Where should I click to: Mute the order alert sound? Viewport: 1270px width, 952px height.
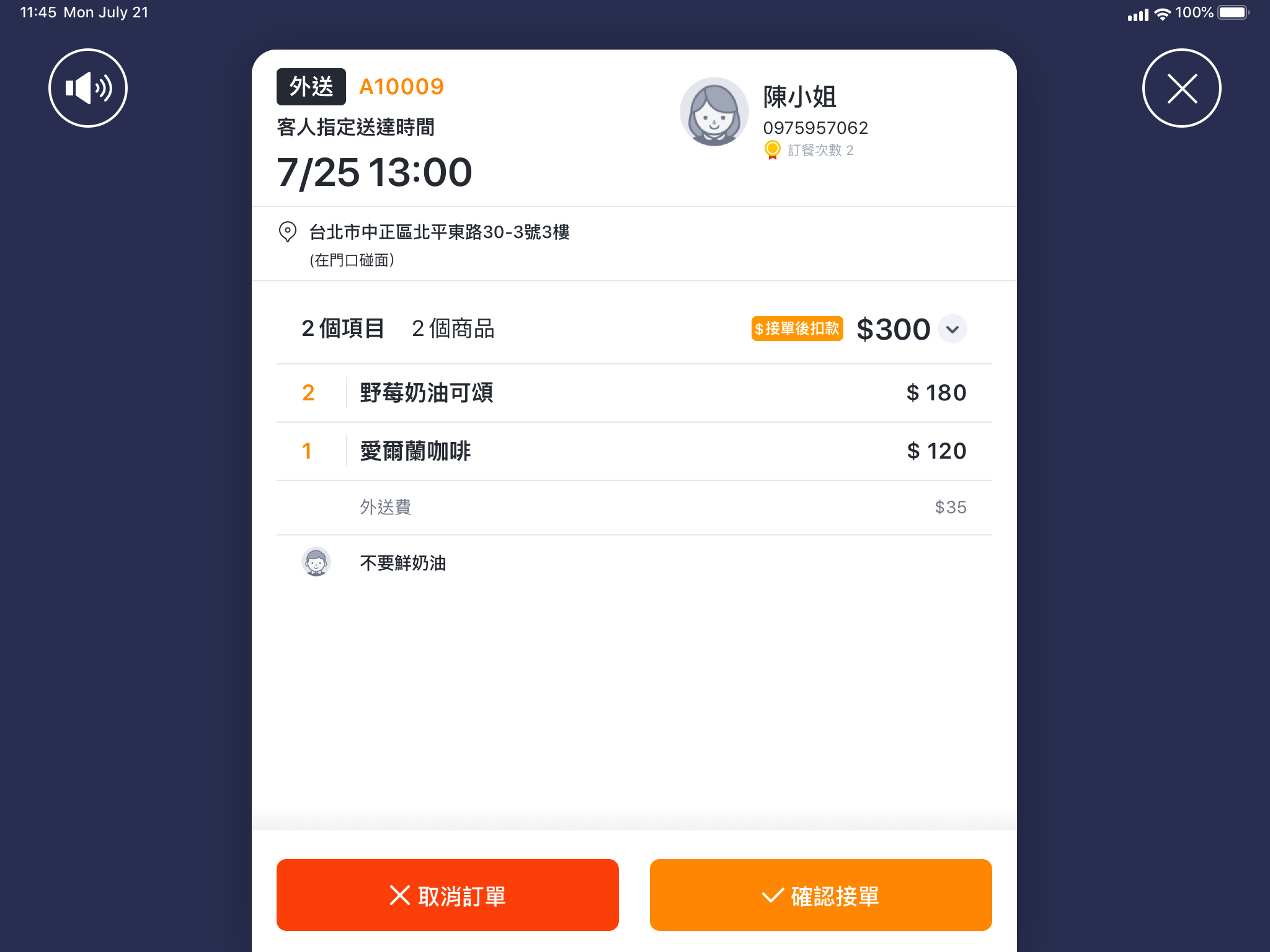[x=88, y=88]
